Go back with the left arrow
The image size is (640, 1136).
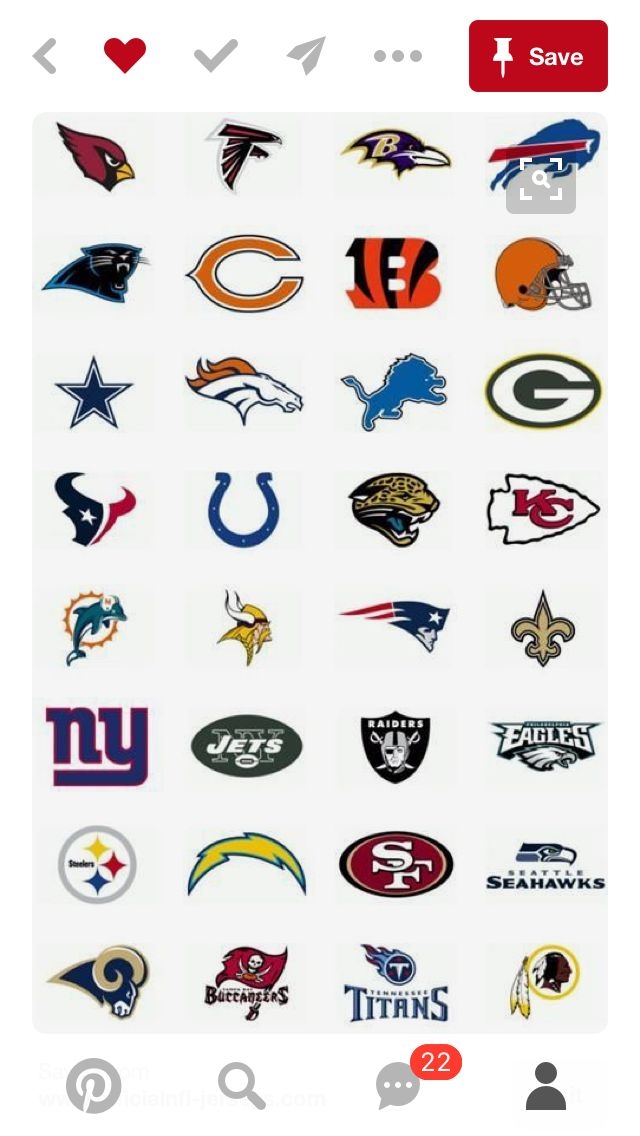tap(44, 56)
